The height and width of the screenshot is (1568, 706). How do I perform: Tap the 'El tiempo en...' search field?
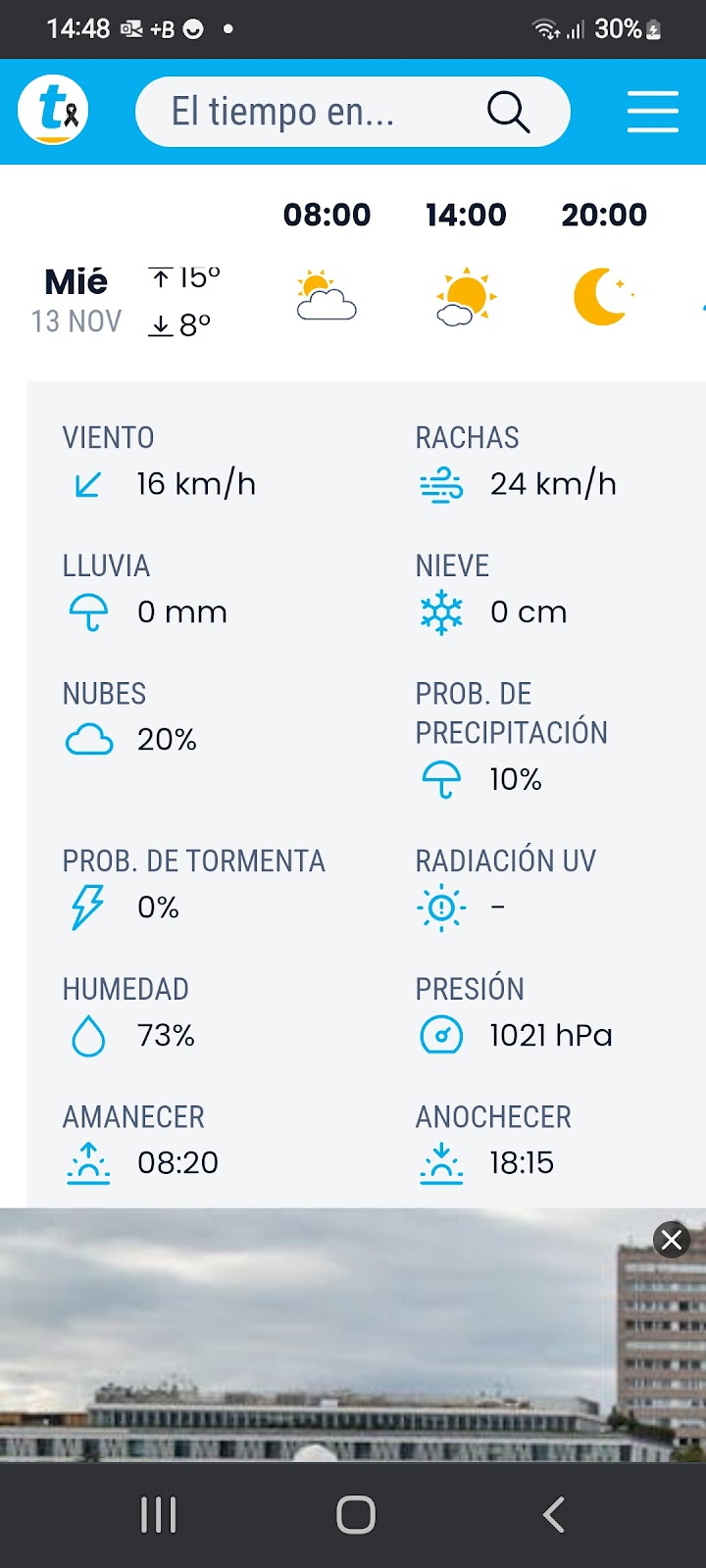(353, 112)
